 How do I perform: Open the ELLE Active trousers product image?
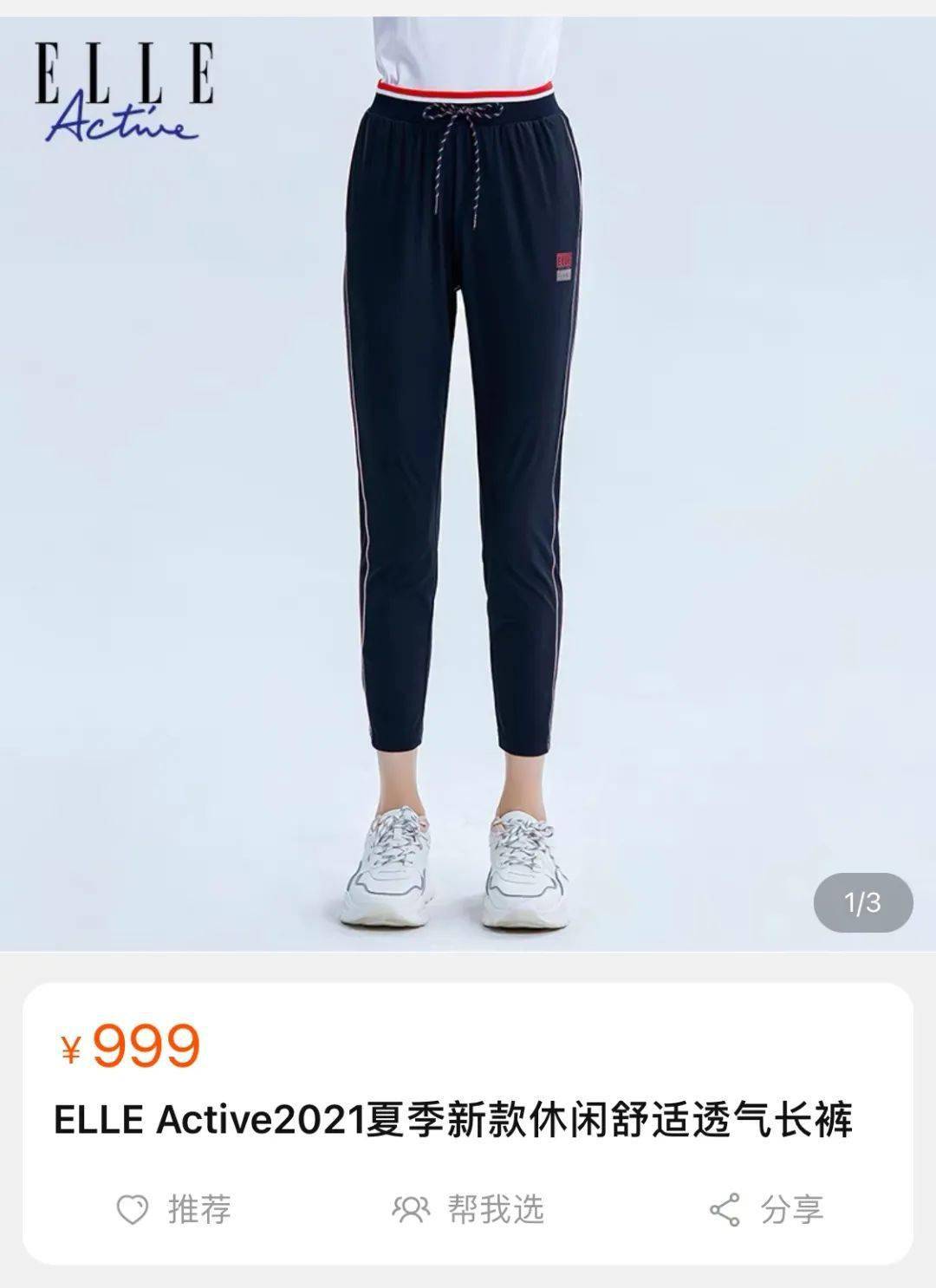tap(468, 485)
